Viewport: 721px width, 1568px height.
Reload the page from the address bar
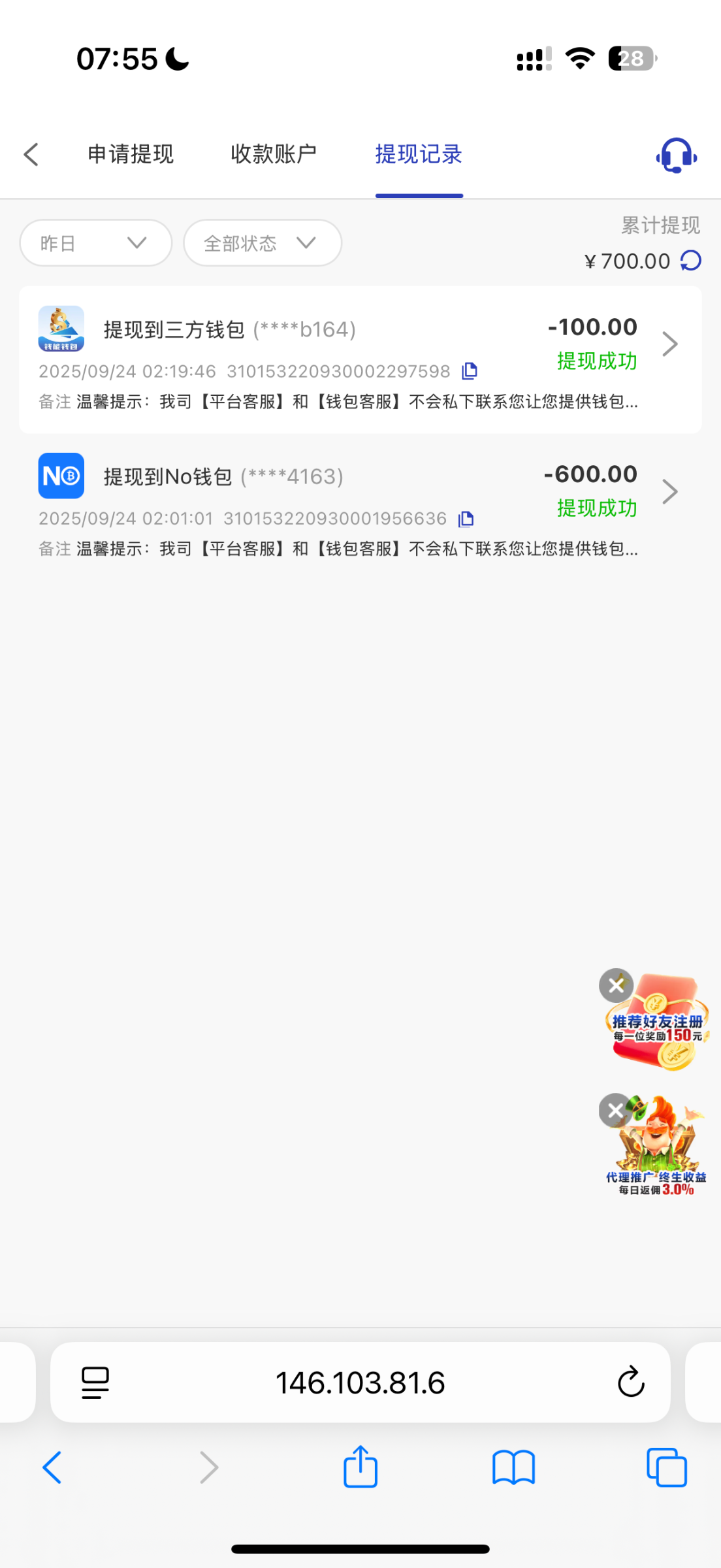coord(631,1382)
